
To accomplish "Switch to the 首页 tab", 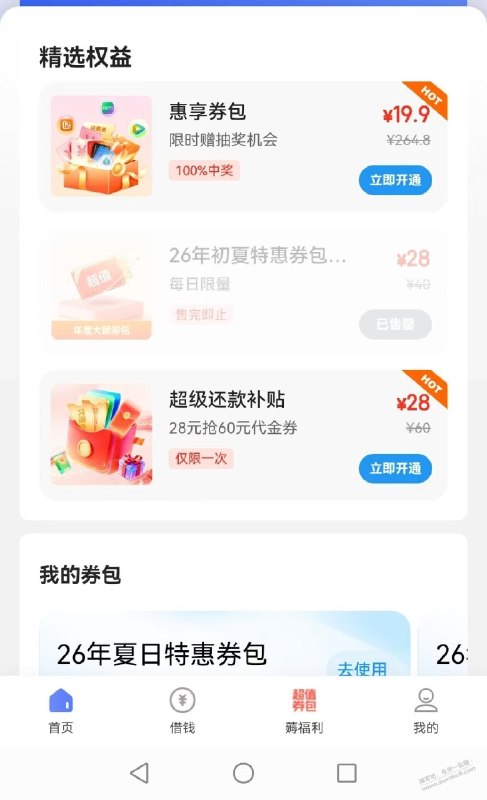I will point(61,711).
